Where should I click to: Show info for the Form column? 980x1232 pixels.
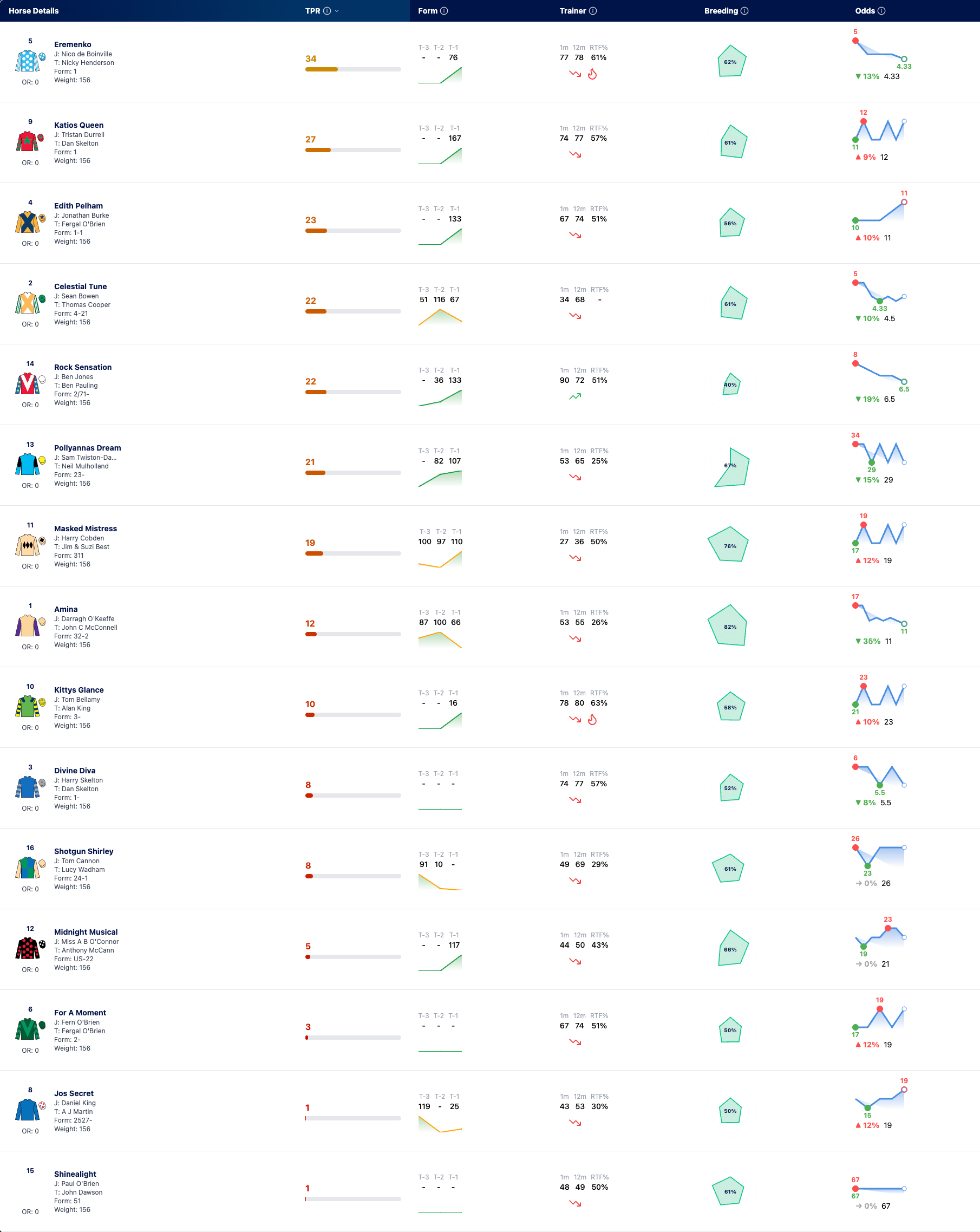pos(444,11)
